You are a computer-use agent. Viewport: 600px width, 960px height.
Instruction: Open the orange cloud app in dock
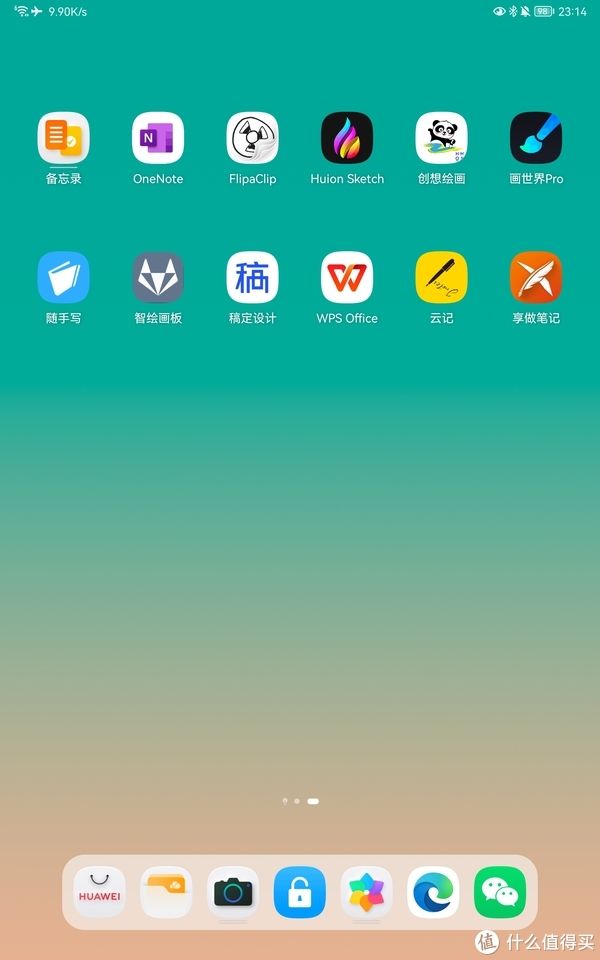pos(166,892)
